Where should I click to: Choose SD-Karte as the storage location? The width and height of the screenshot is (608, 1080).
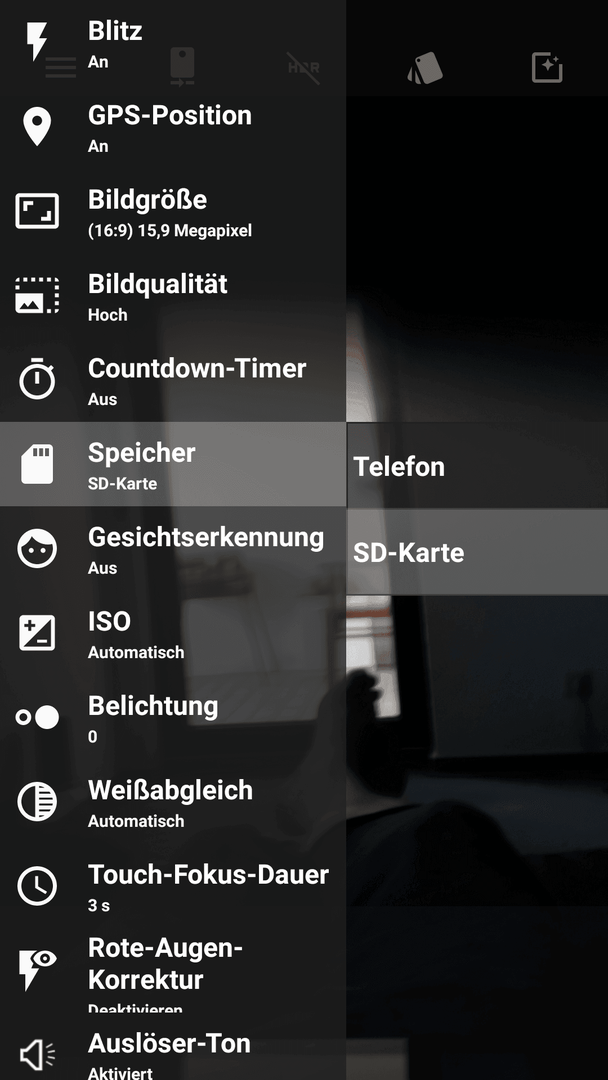pos(477,552)
